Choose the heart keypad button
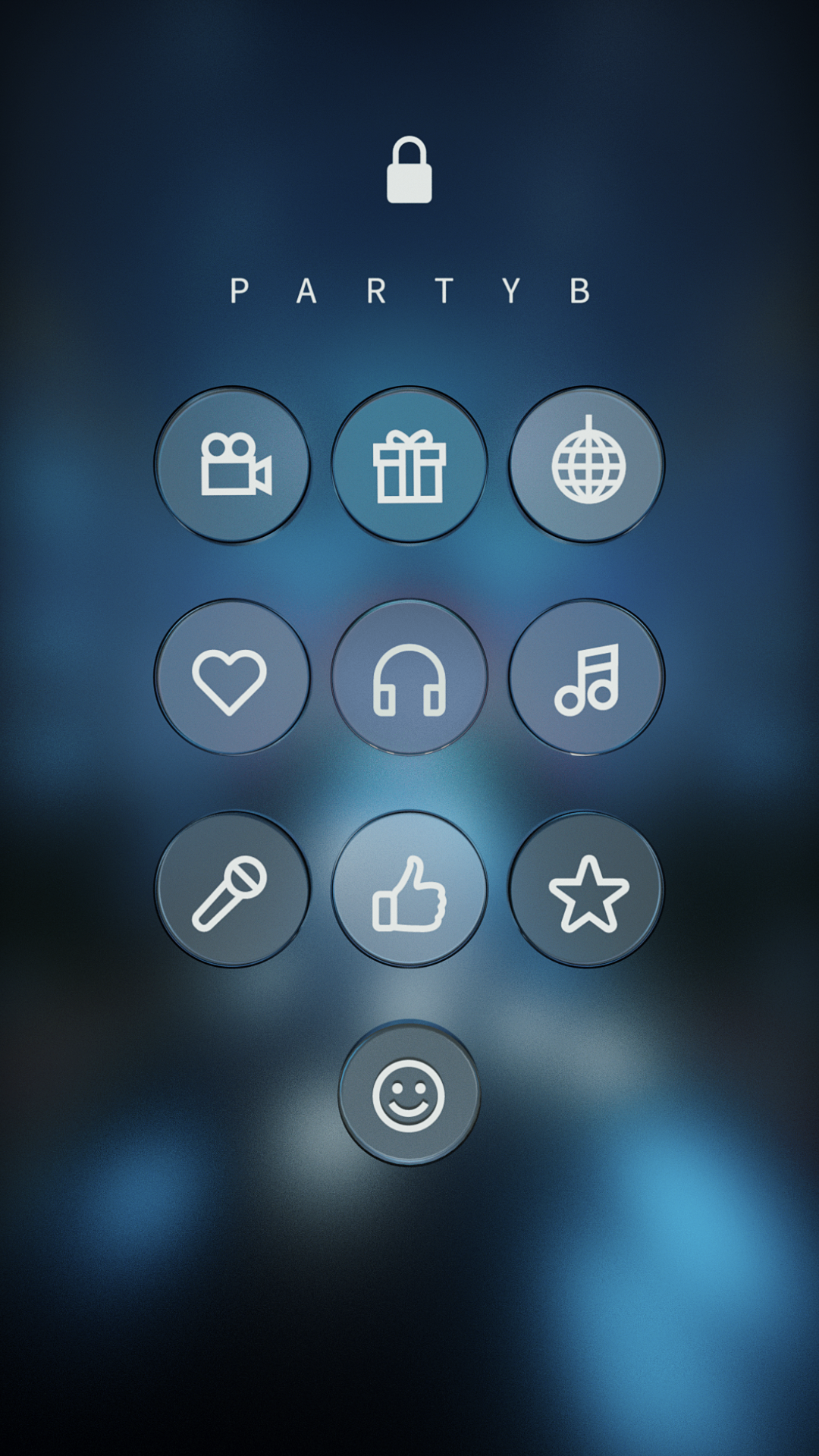 click(x=232, y=677)
